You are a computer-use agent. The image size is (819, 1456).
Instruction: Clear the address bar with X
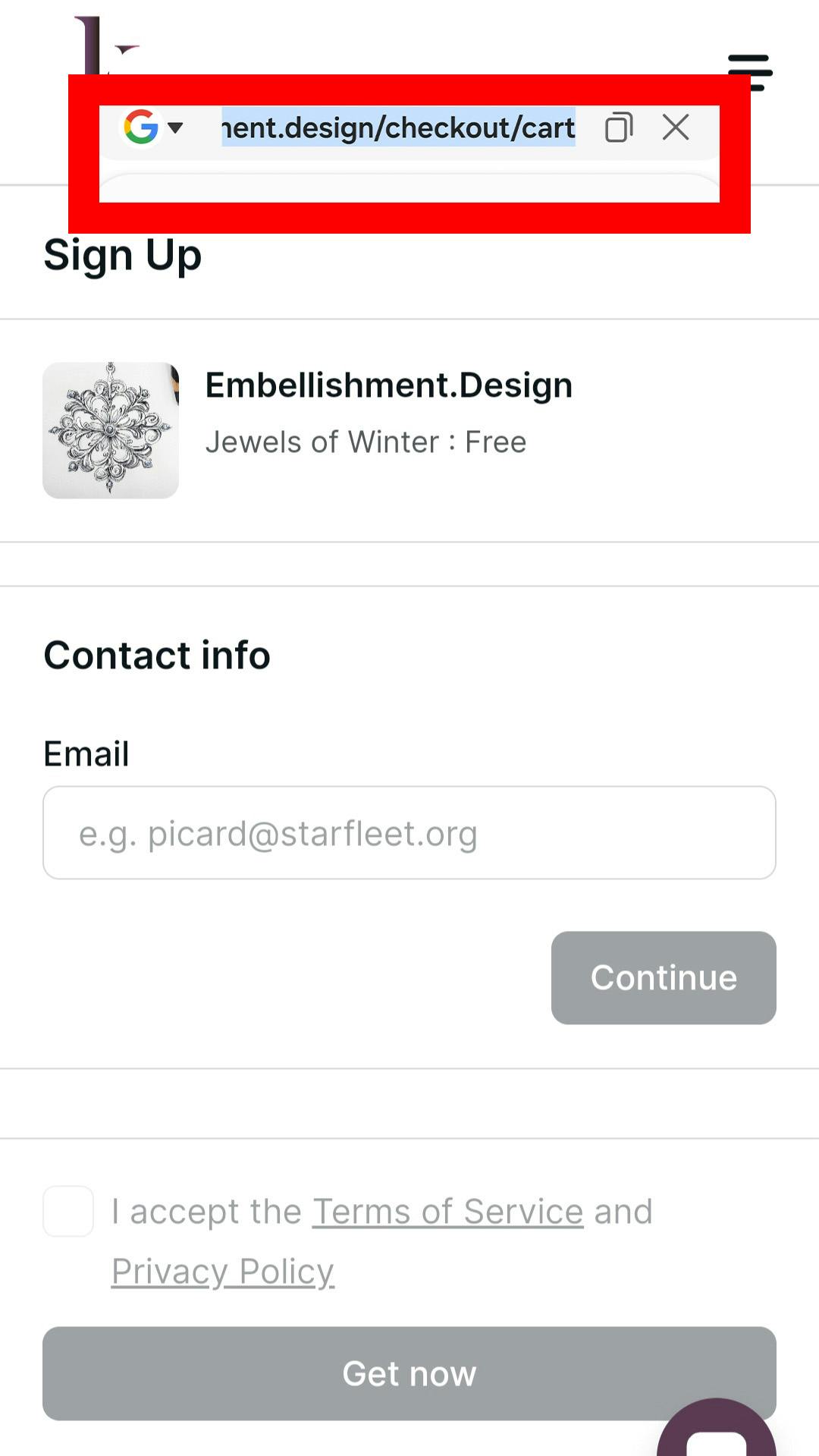[676, 127]
